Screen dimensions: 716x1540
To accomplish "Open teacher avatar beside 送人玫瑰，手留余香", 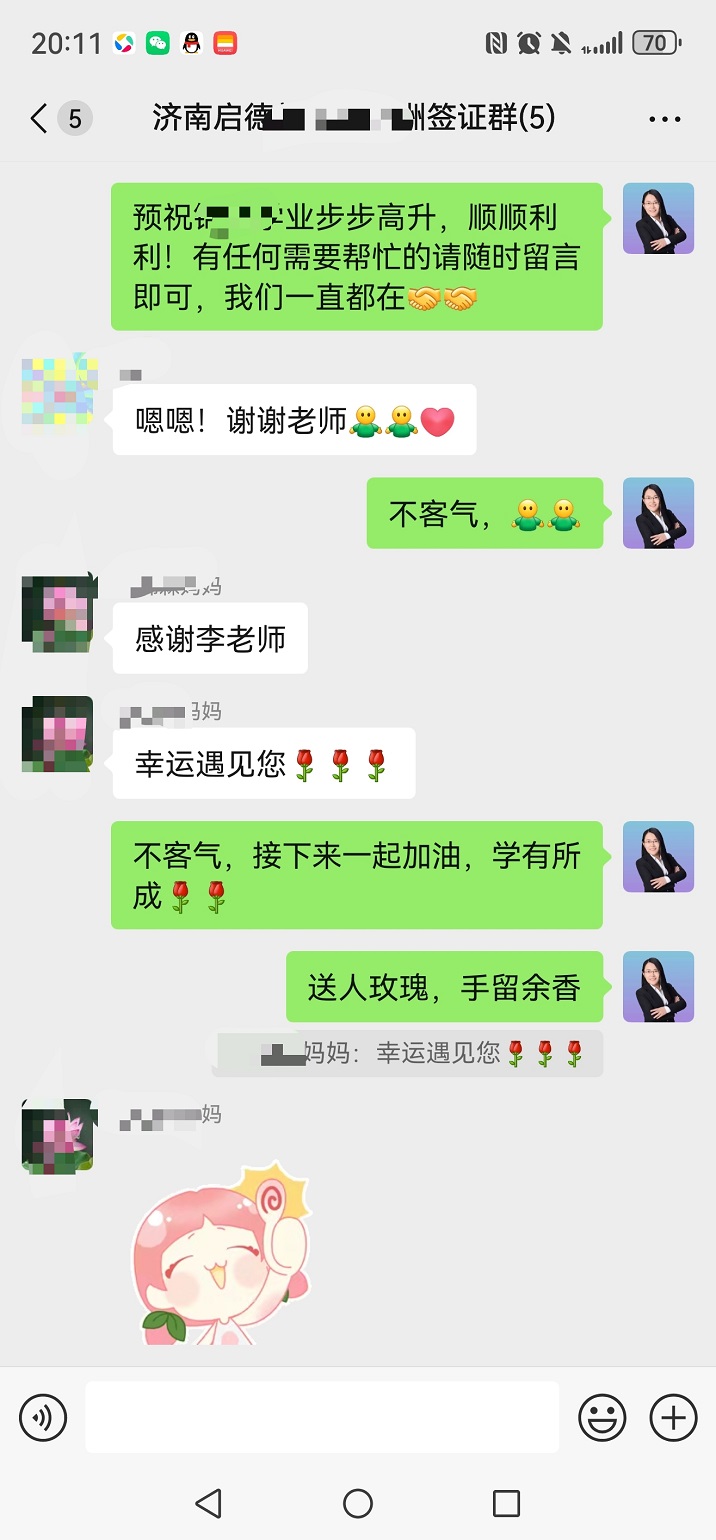I will point(658,986).
